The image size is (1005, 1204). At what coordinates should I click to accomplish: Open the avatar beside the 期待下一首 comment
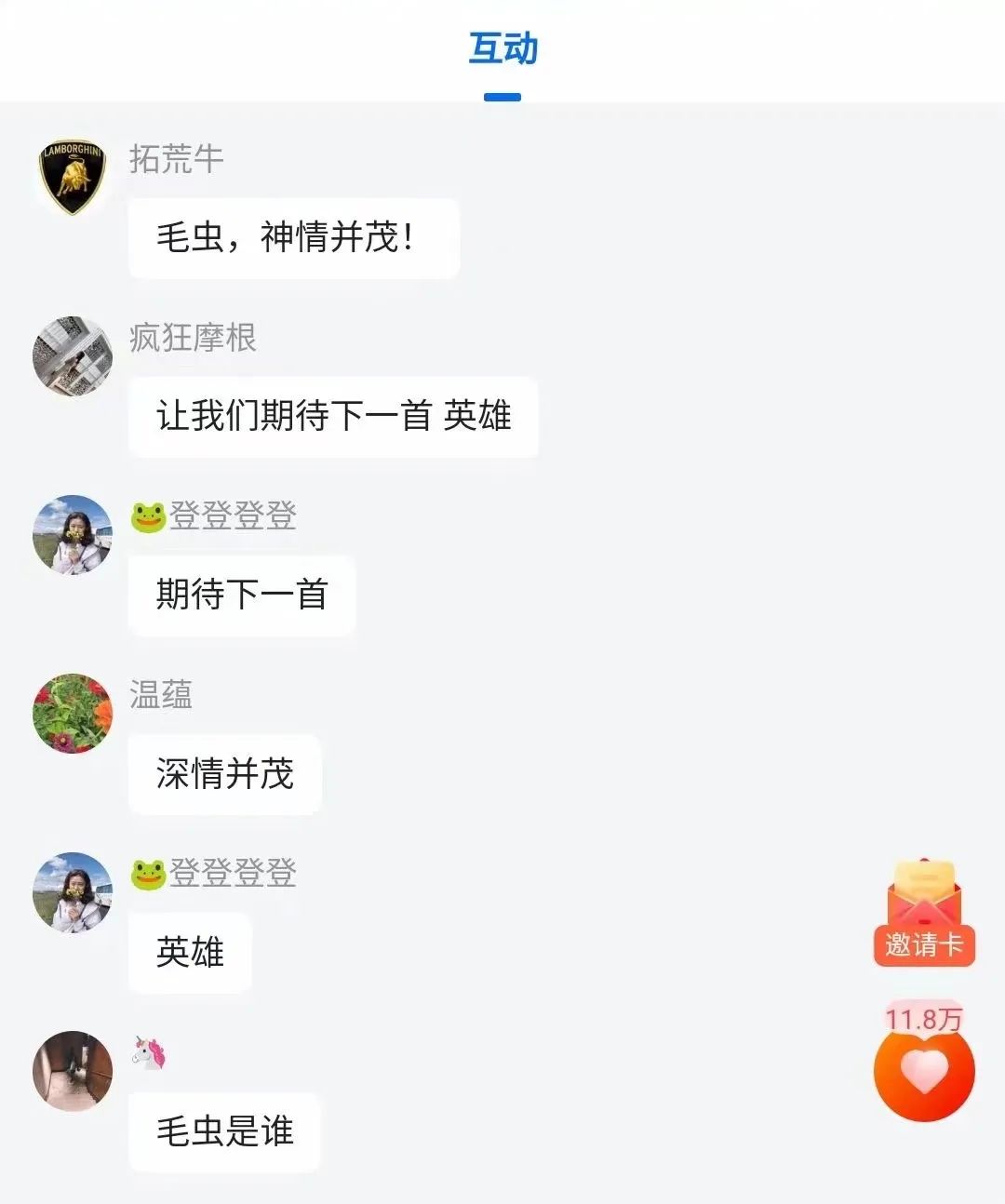[72, 534]
